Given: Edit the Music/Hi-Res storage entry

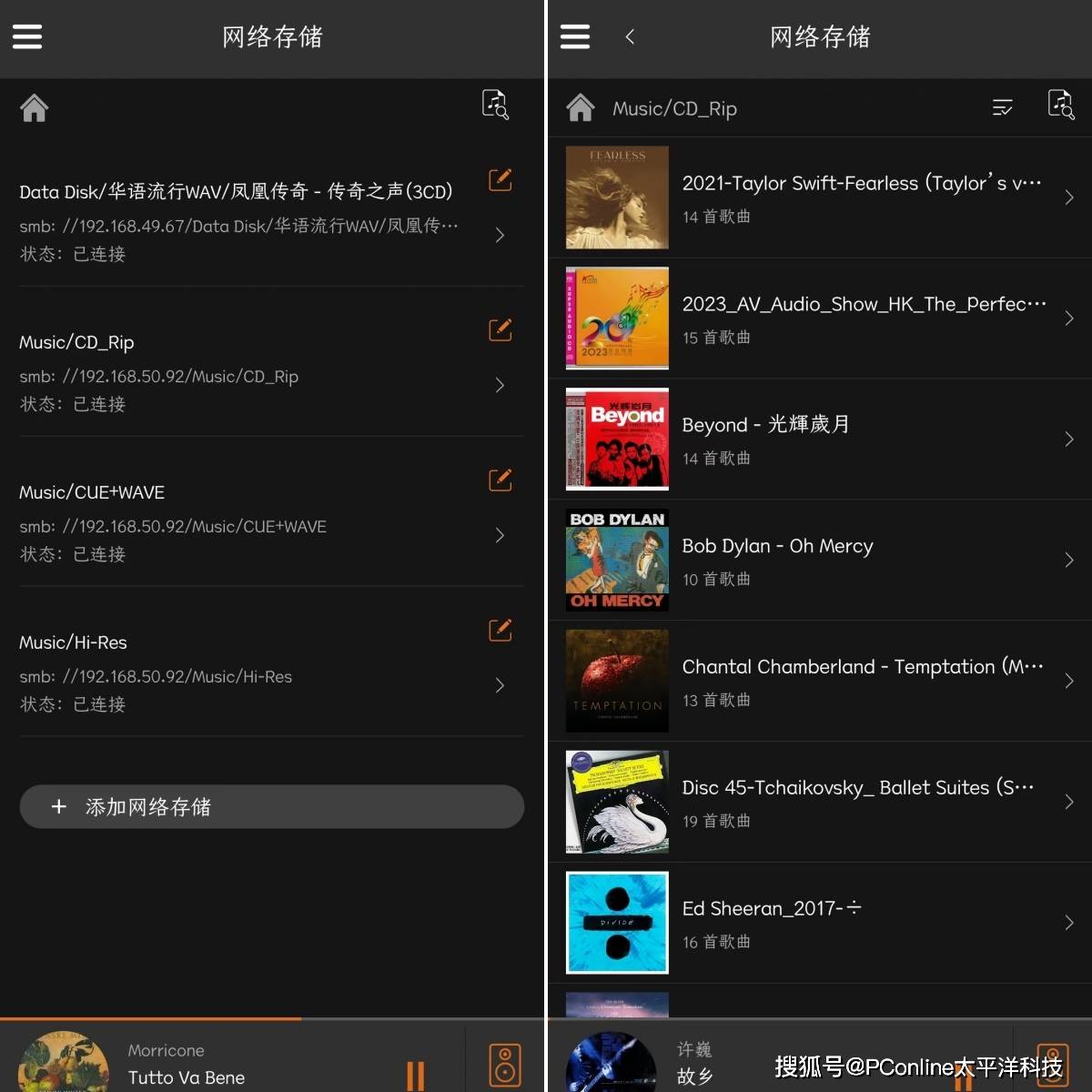Looking at the screenshot, I should [x=500, y=630].
